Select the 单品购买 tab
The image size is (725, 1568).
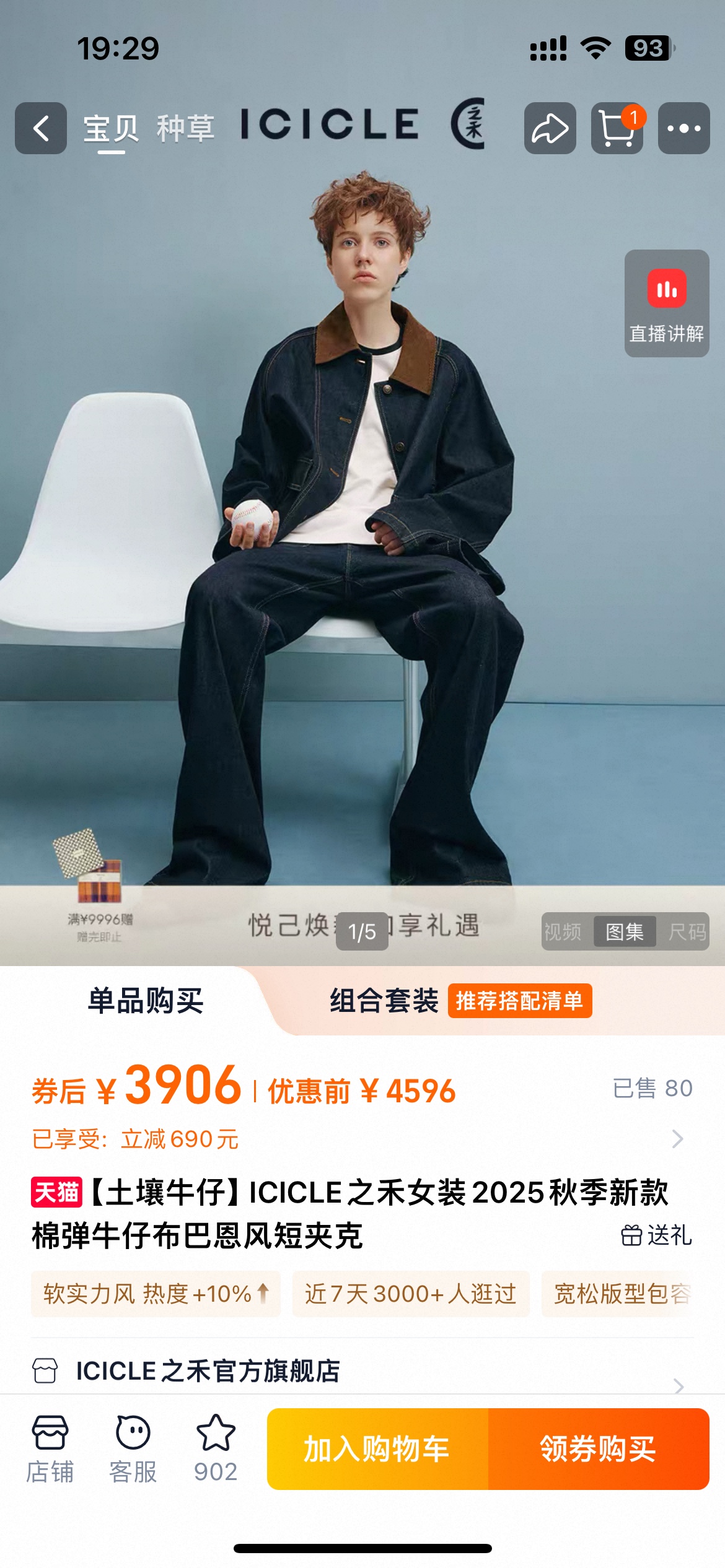[146, 1001]
